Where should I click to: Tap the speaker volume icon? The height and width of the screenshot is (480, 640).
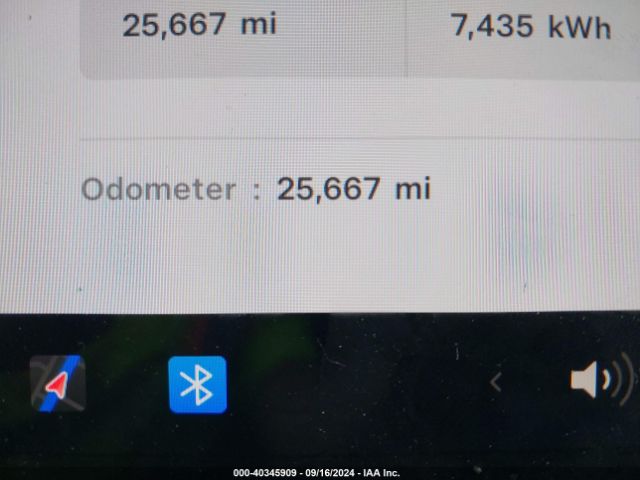click(598, 381)
